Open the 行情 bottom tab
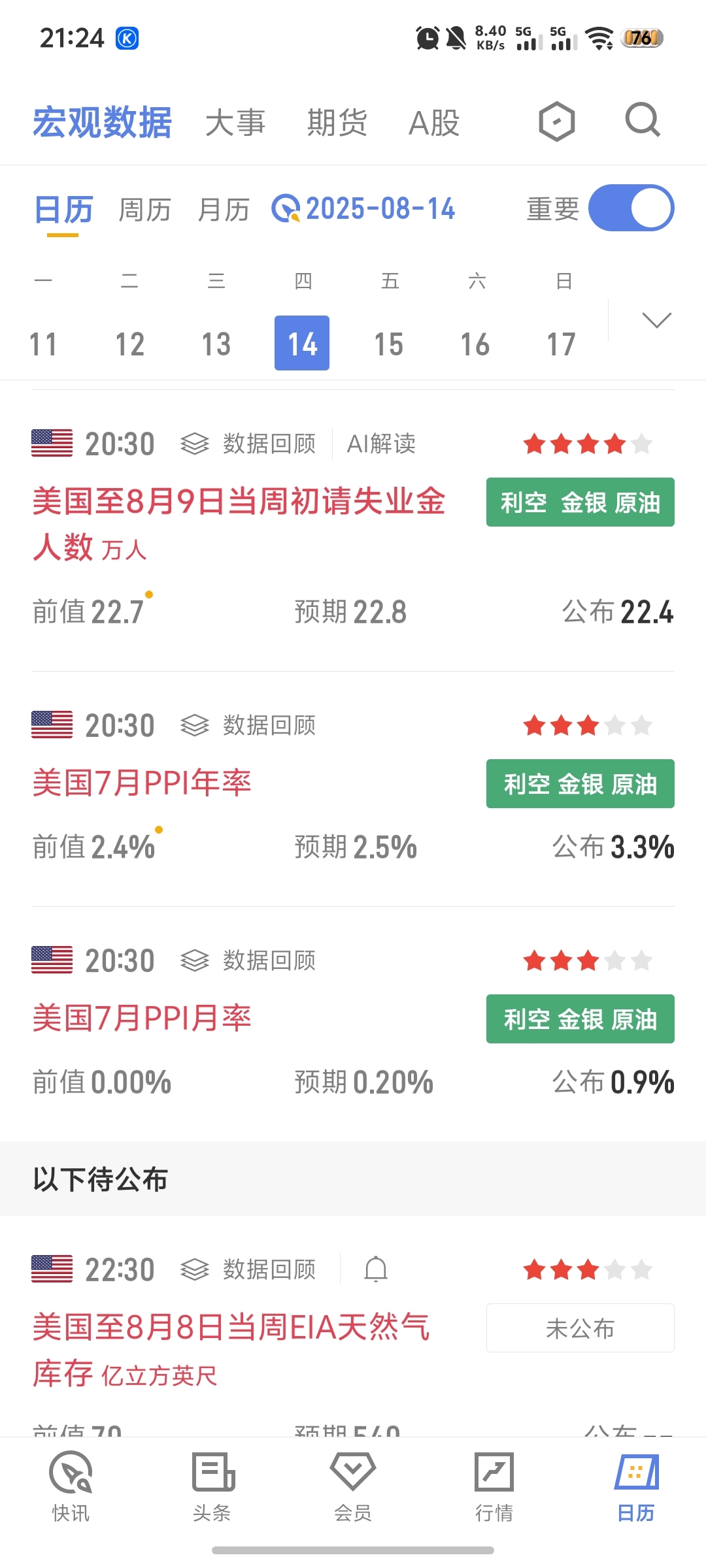Image resolution: width=706 pixels, height=1568 pixels. [x=494, y=1487]
